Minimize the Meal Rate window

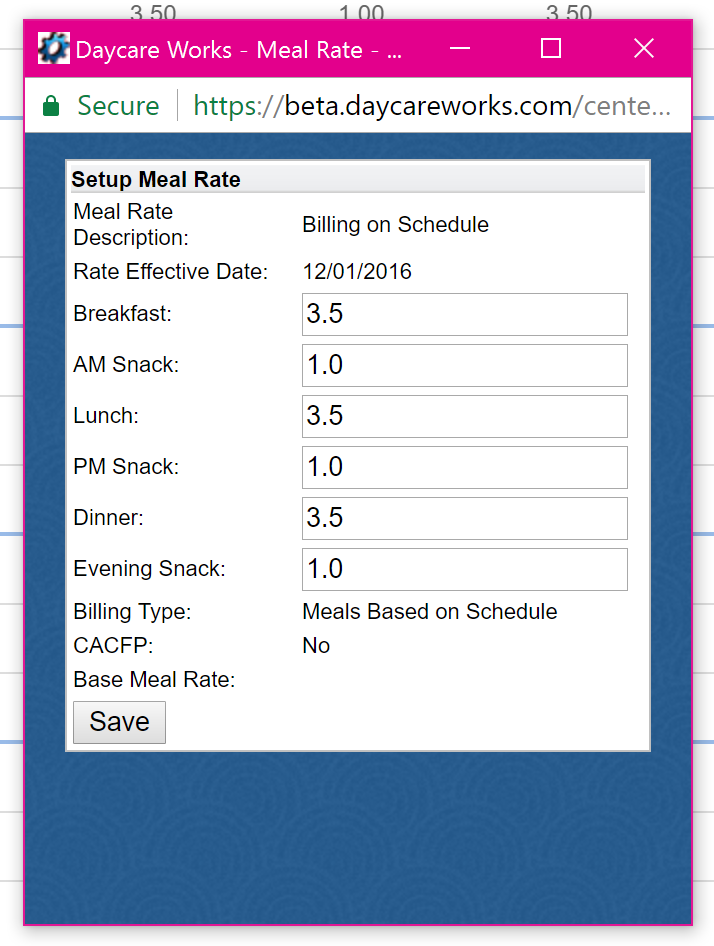[x=460, y=49]
